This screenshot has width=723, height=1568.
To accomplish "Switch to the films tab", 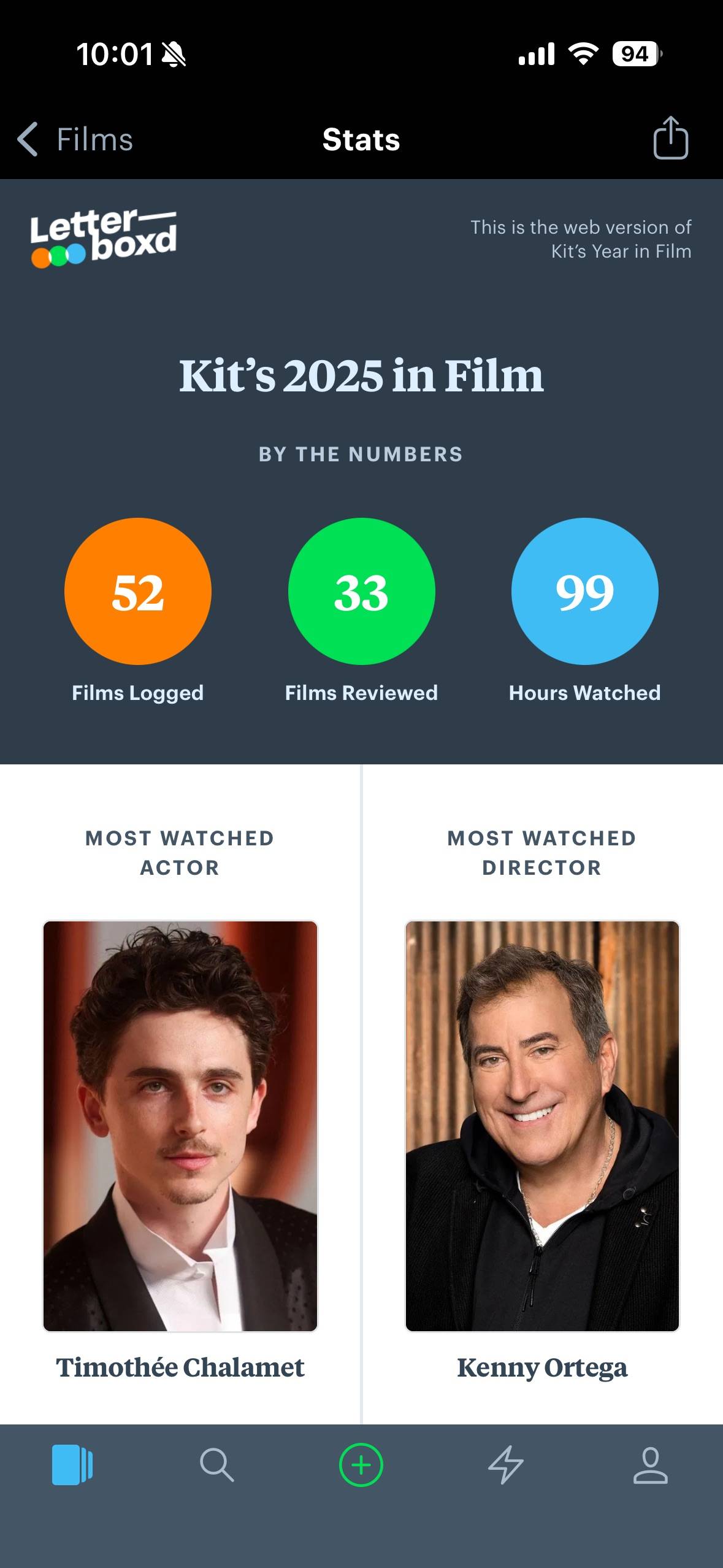I will (x=72, y=1465).
